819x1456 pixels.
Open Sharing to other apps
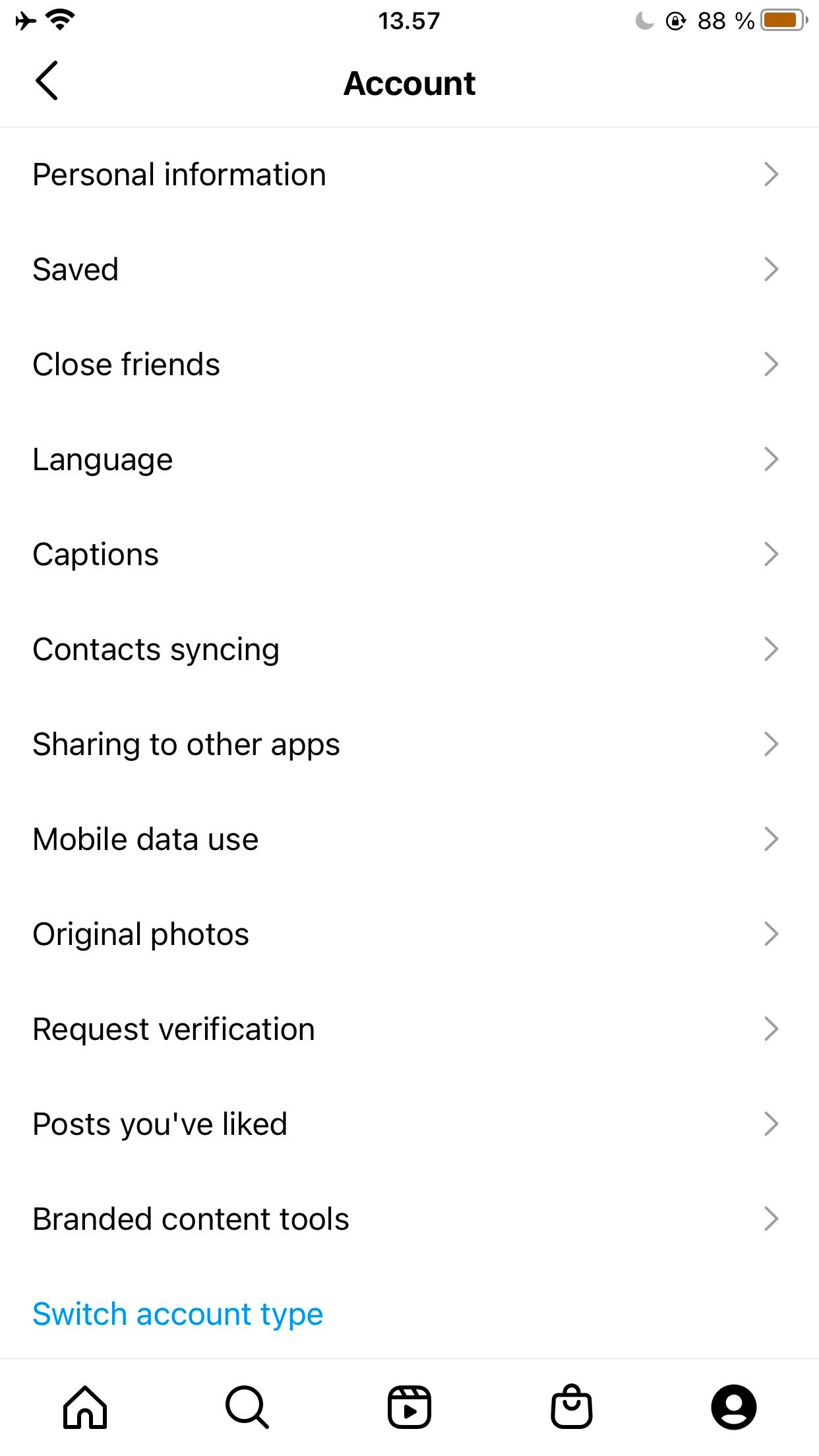point(187,744)
